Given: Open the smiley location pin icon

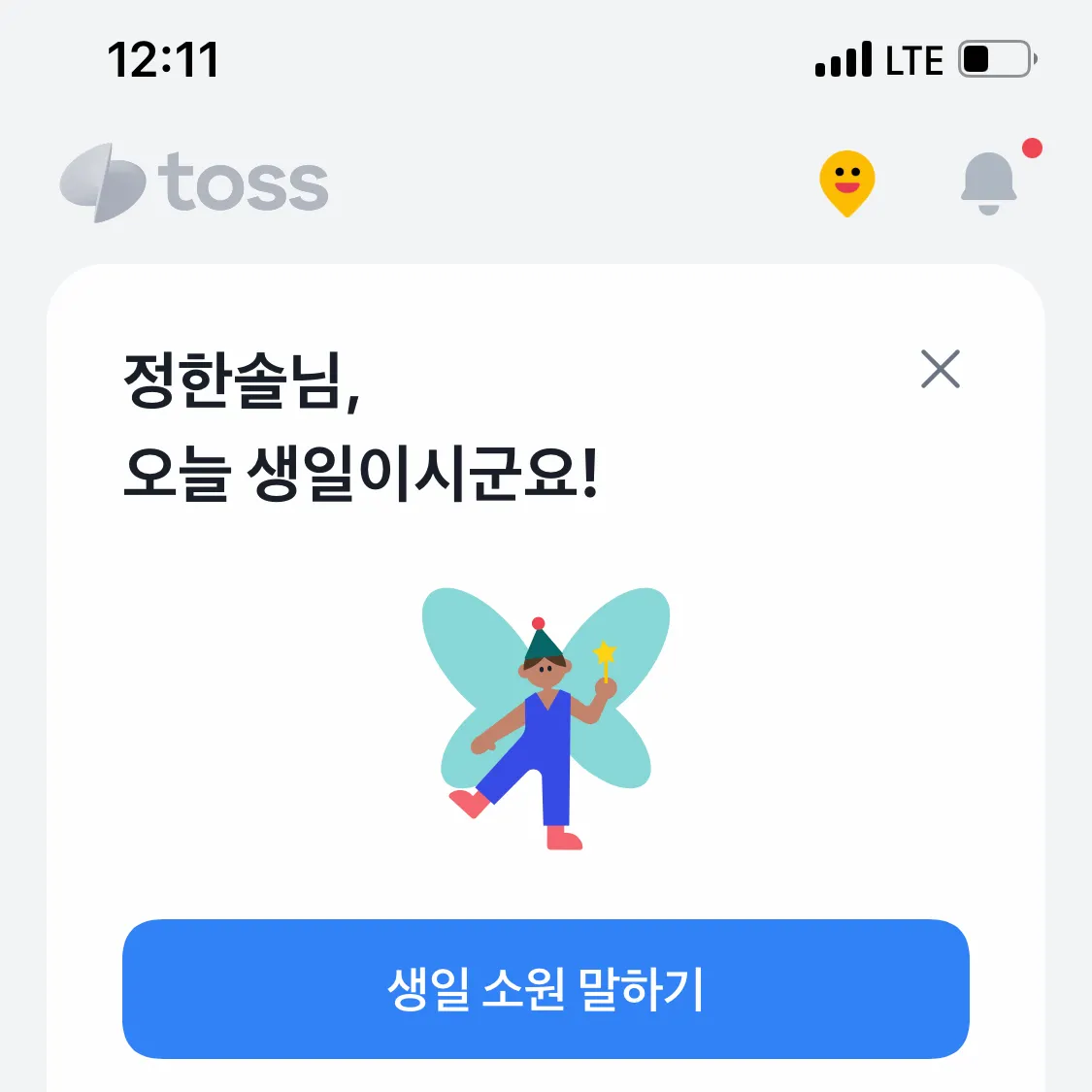Looking at the screenshot, I should (x=847, y=182).
